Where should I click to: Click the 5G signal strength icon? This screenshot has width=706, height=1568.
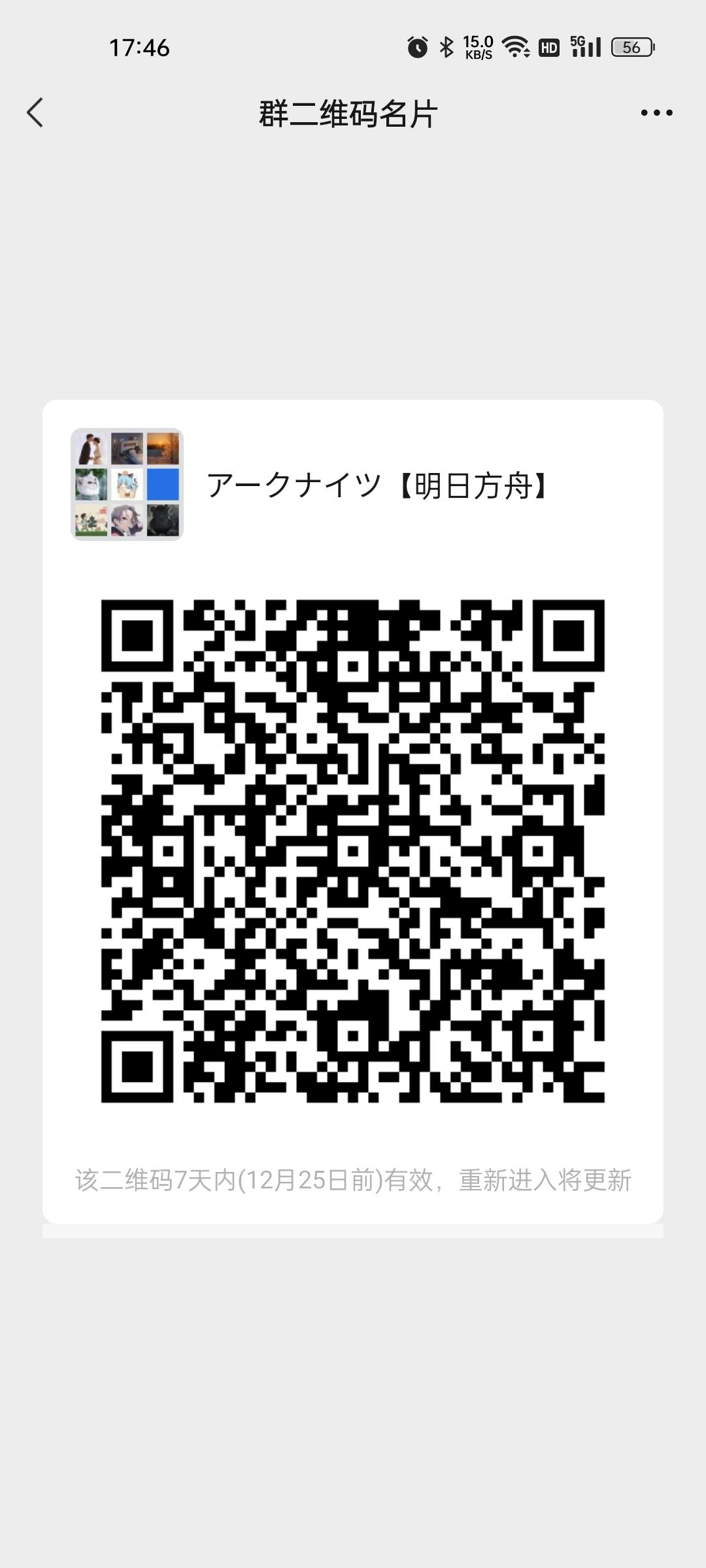(587, 47)
